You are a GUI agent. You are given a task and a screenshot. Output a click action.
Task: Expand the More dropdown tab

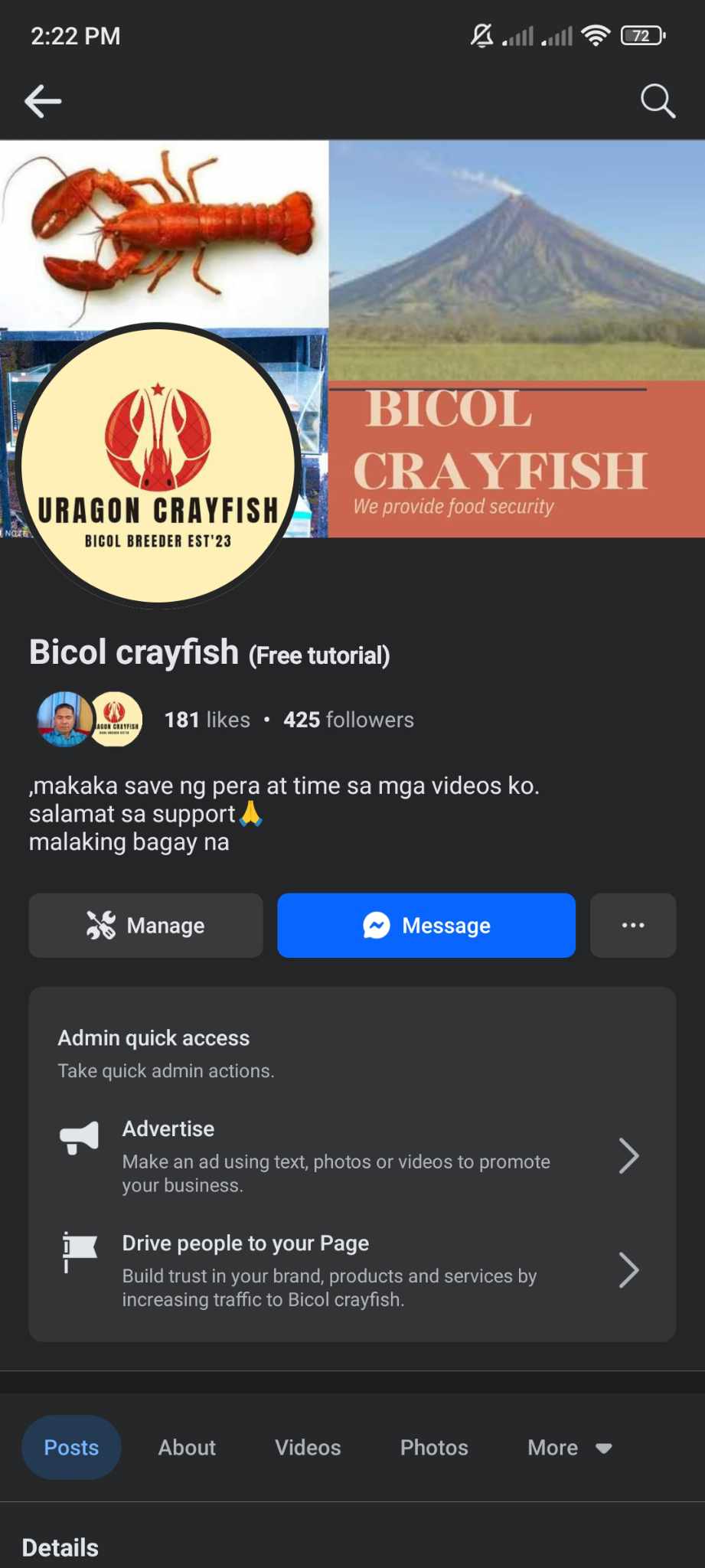[569, 1447]
